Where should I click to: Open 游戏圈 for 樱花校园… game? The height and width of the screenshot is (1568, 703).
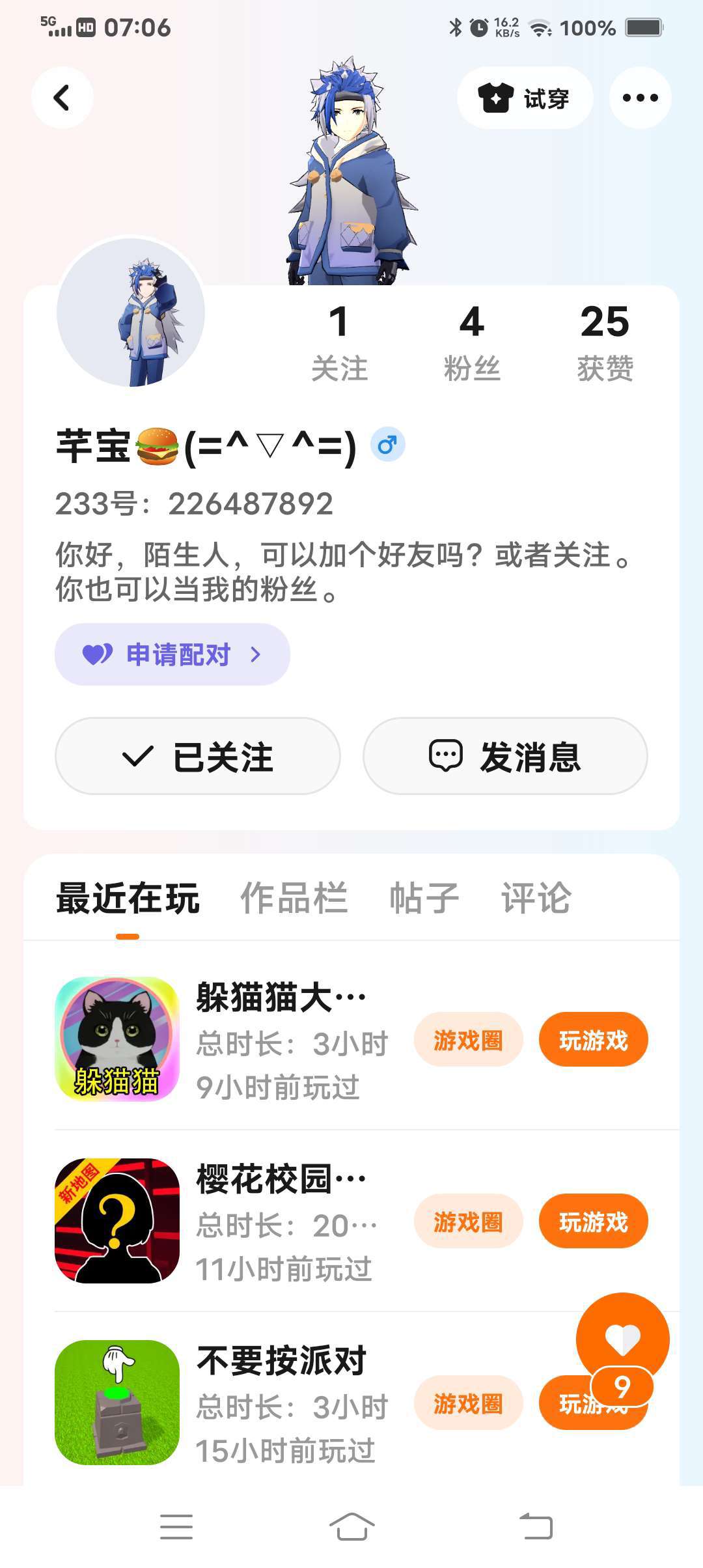[x=468, y=1222]
